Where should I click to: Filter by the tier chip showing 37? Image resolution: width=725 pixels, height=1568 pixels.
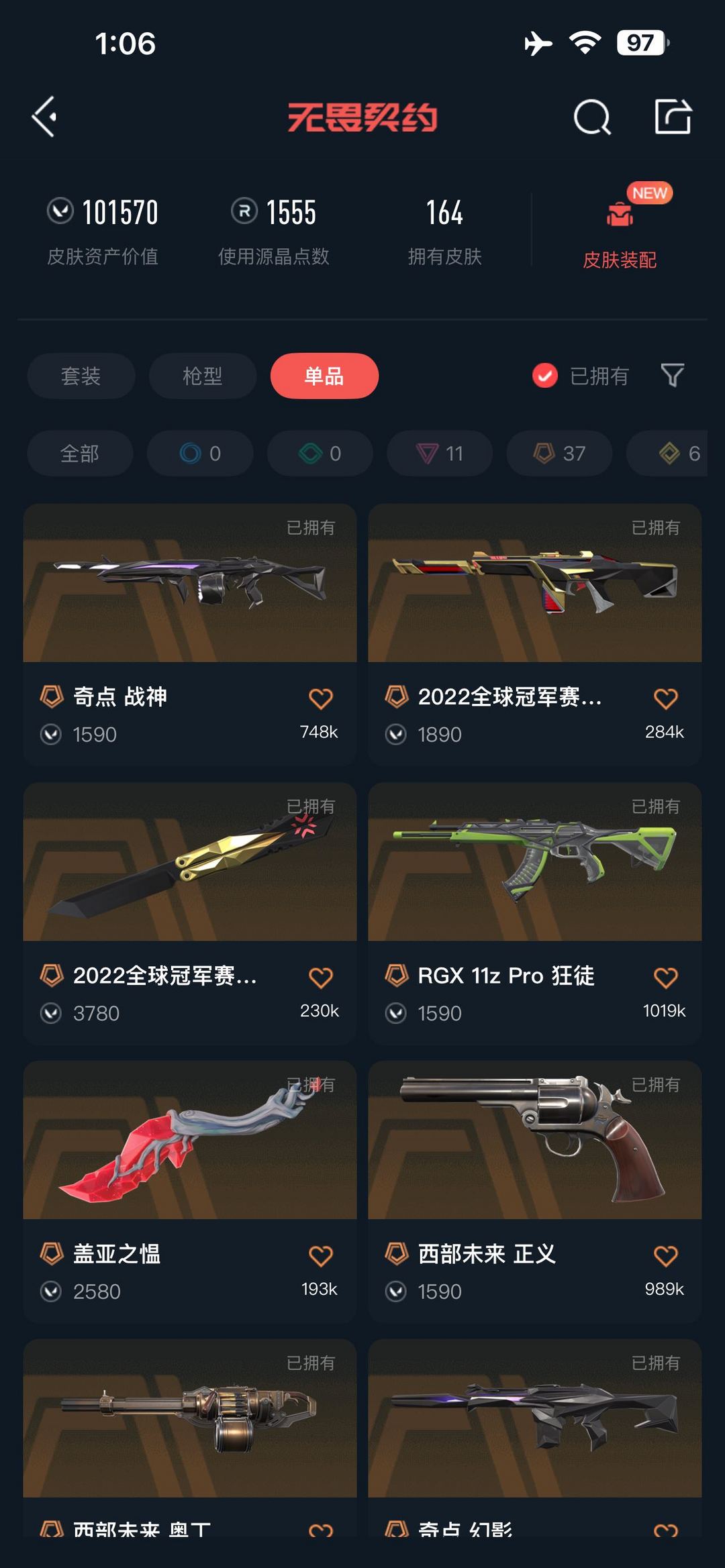(x=559, y=454)
